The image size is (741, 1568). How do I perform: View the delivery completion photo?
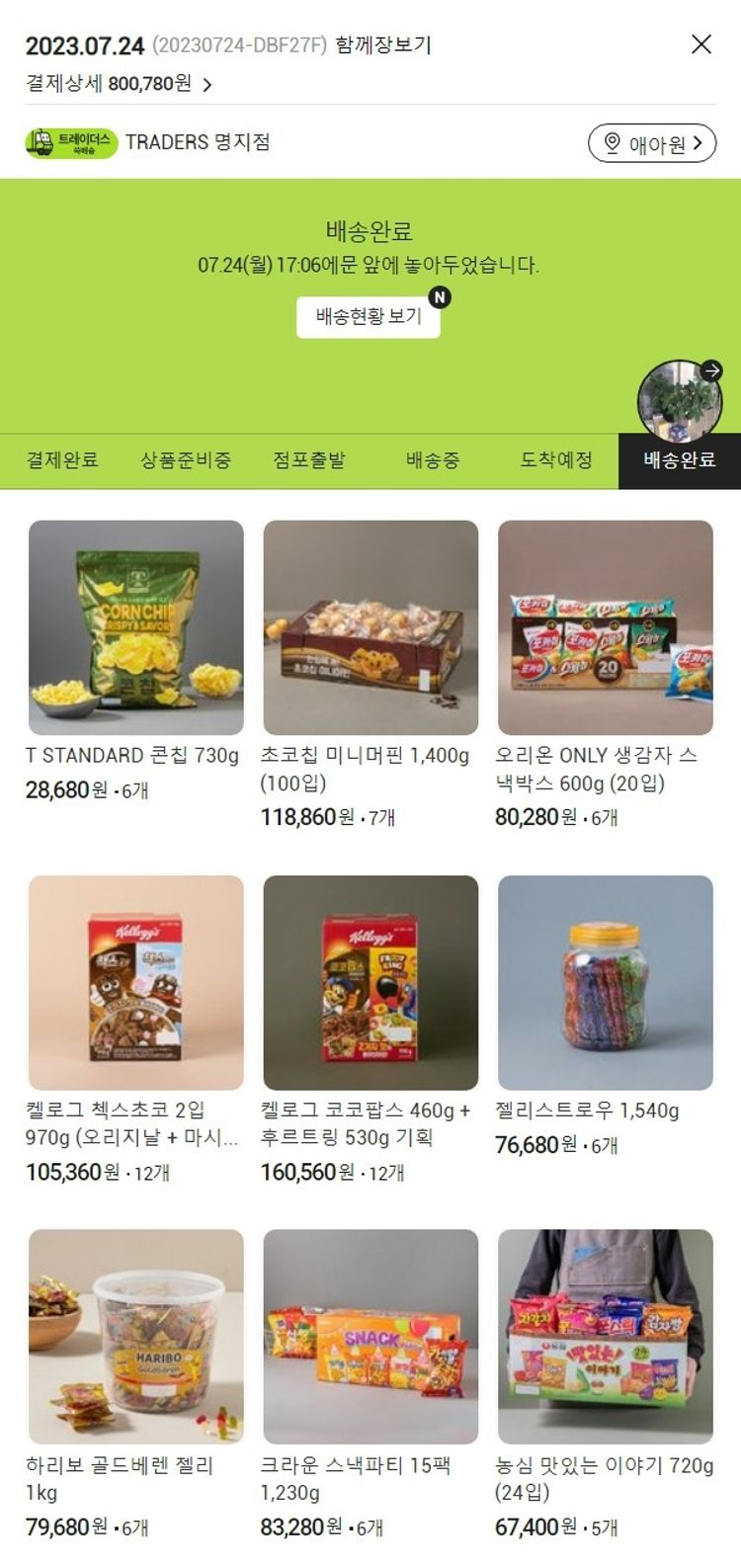pos(679,399)
